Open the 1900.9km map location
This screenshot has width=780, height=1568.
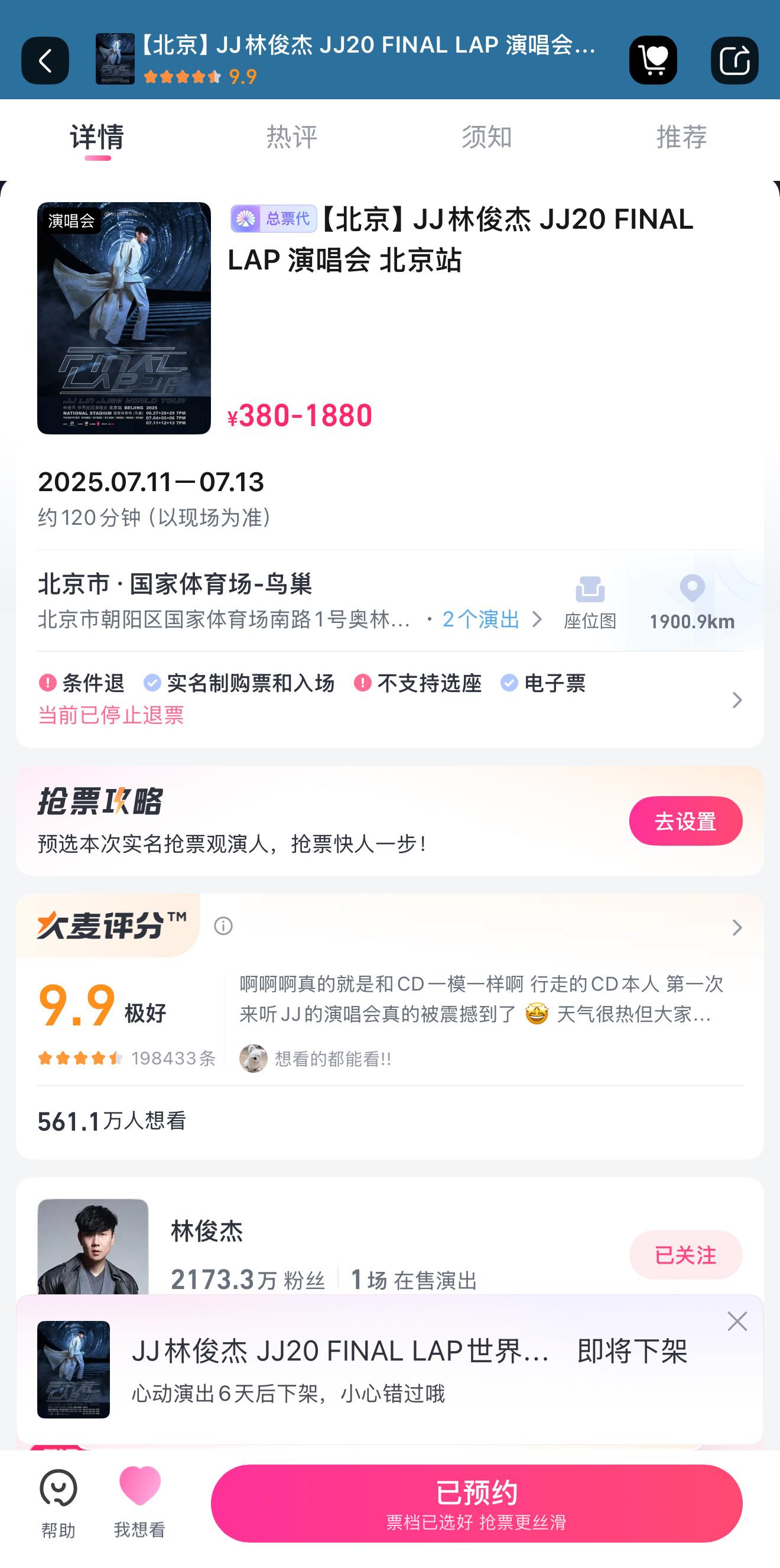point(692,602)
